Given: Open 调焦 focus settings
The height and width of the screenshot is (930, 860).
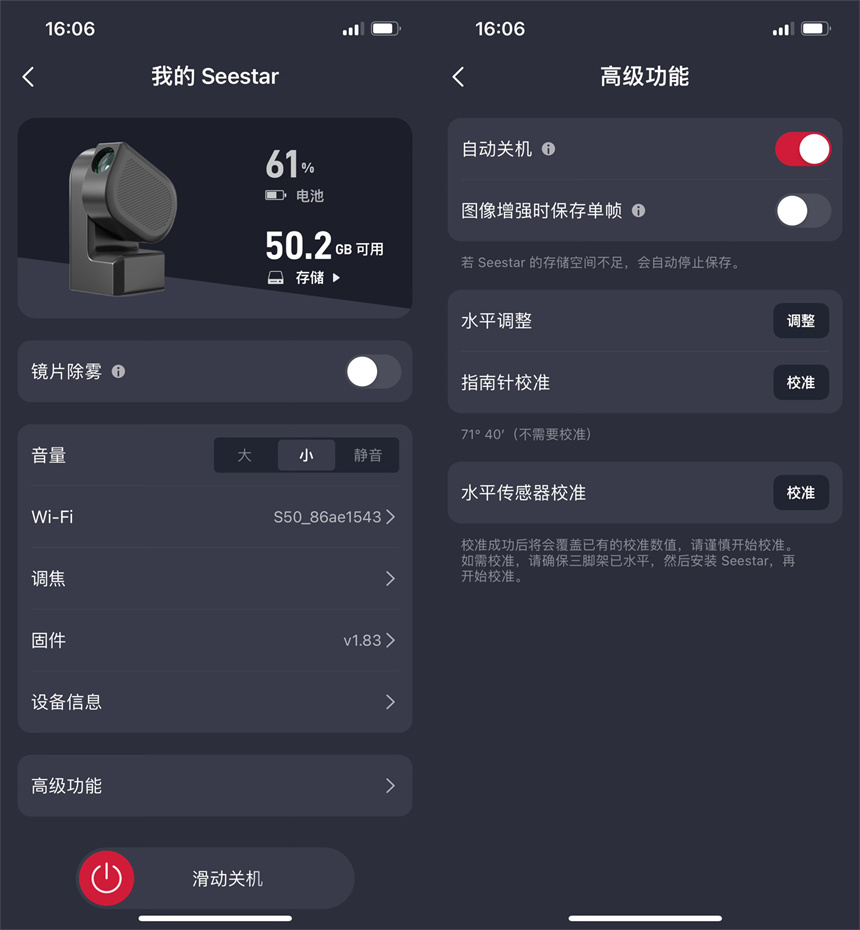Looking at the screenshot, I should 214,579.
